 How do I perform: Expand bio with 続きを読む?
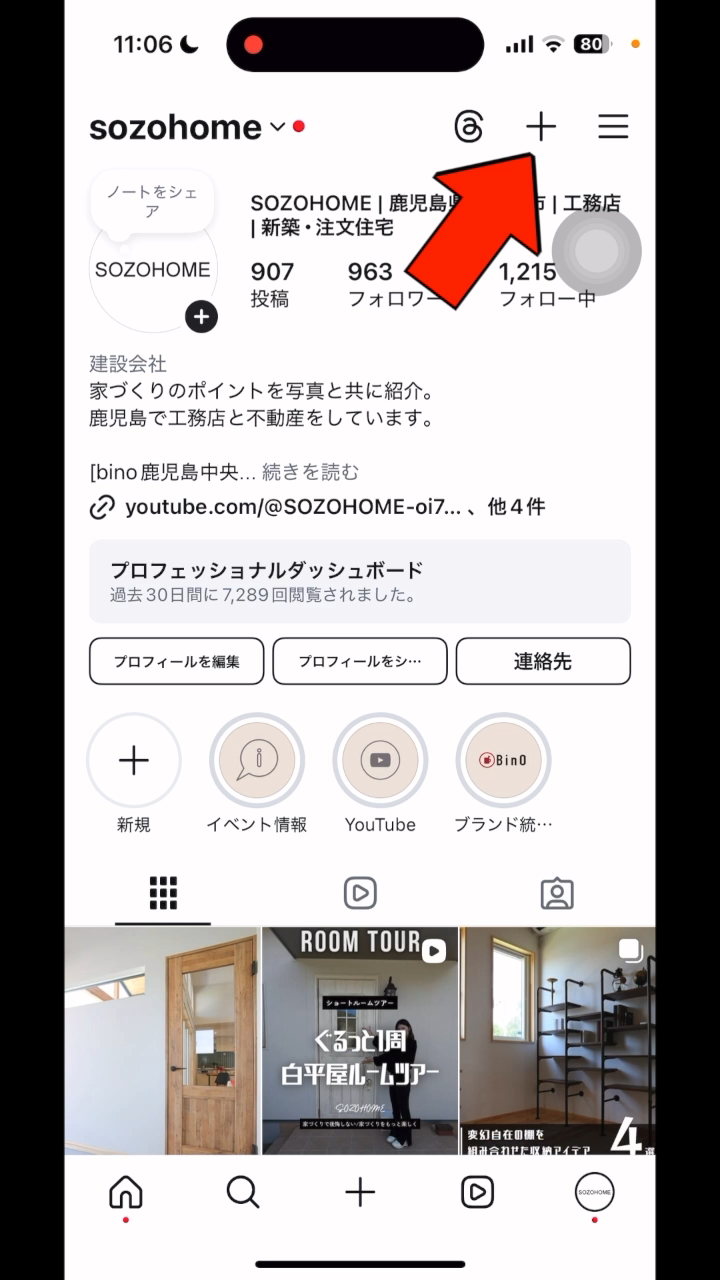(310, 472)
